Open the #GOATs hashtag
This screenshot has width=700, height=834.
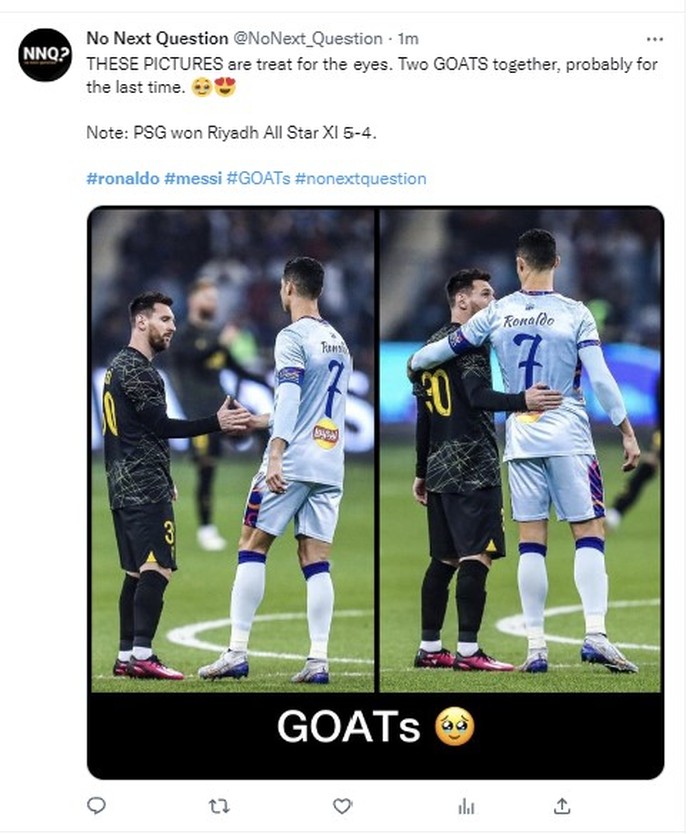pyautogui.click(x=258, y=178)
